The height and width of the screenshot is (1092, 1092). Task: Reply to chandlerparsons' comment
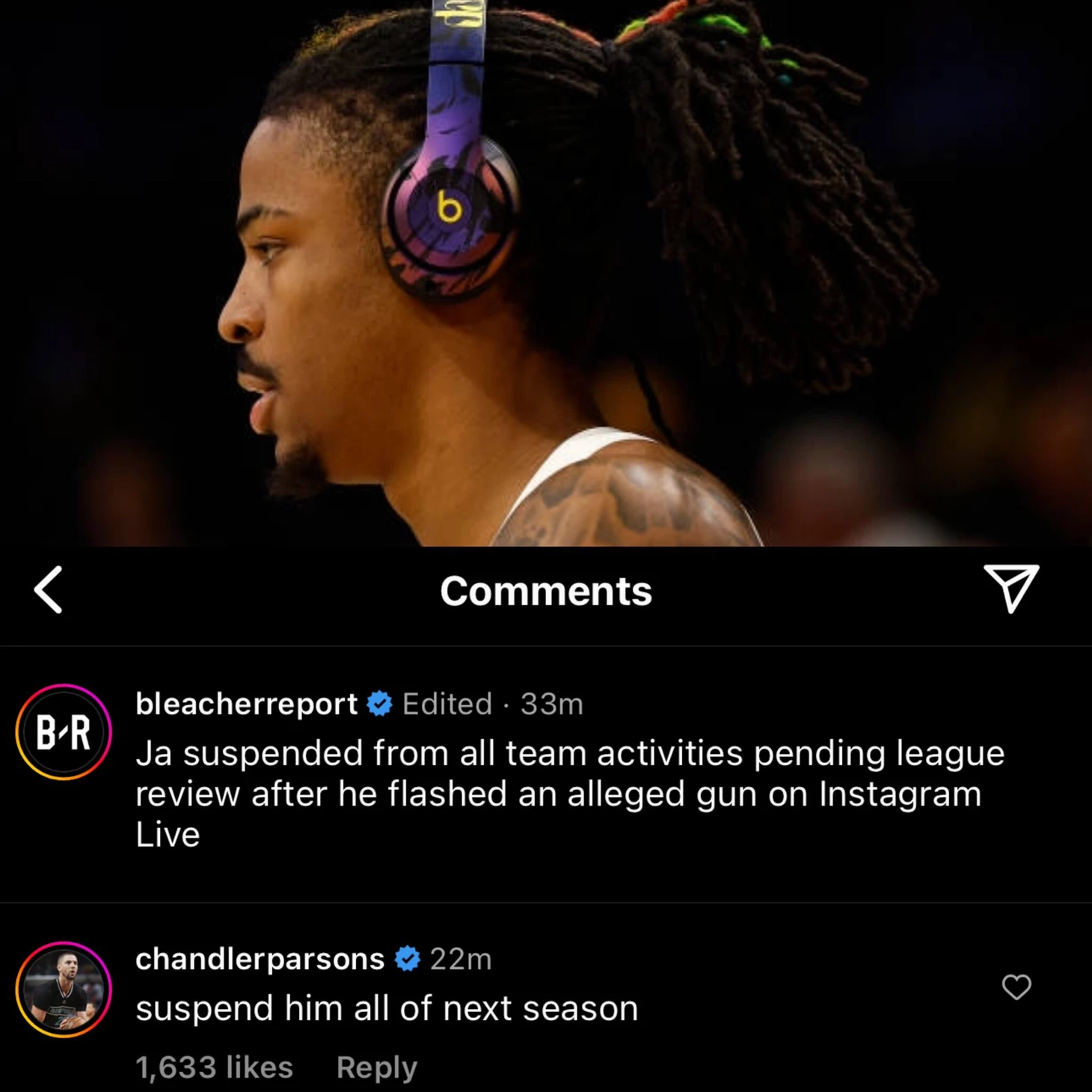(x=376, y=1067)
